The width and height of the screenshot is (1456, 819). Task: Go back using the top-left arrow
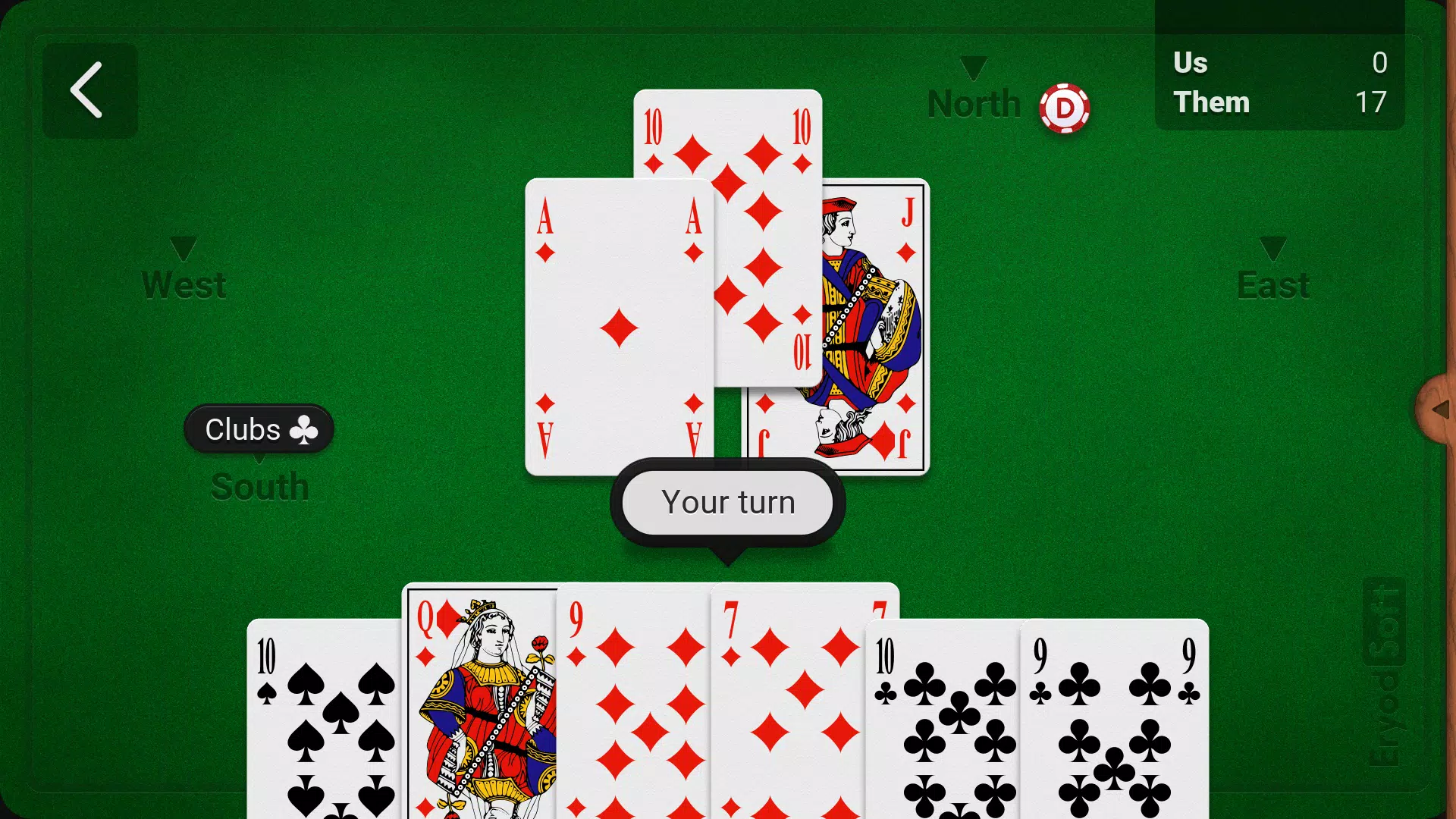point(89,90)
